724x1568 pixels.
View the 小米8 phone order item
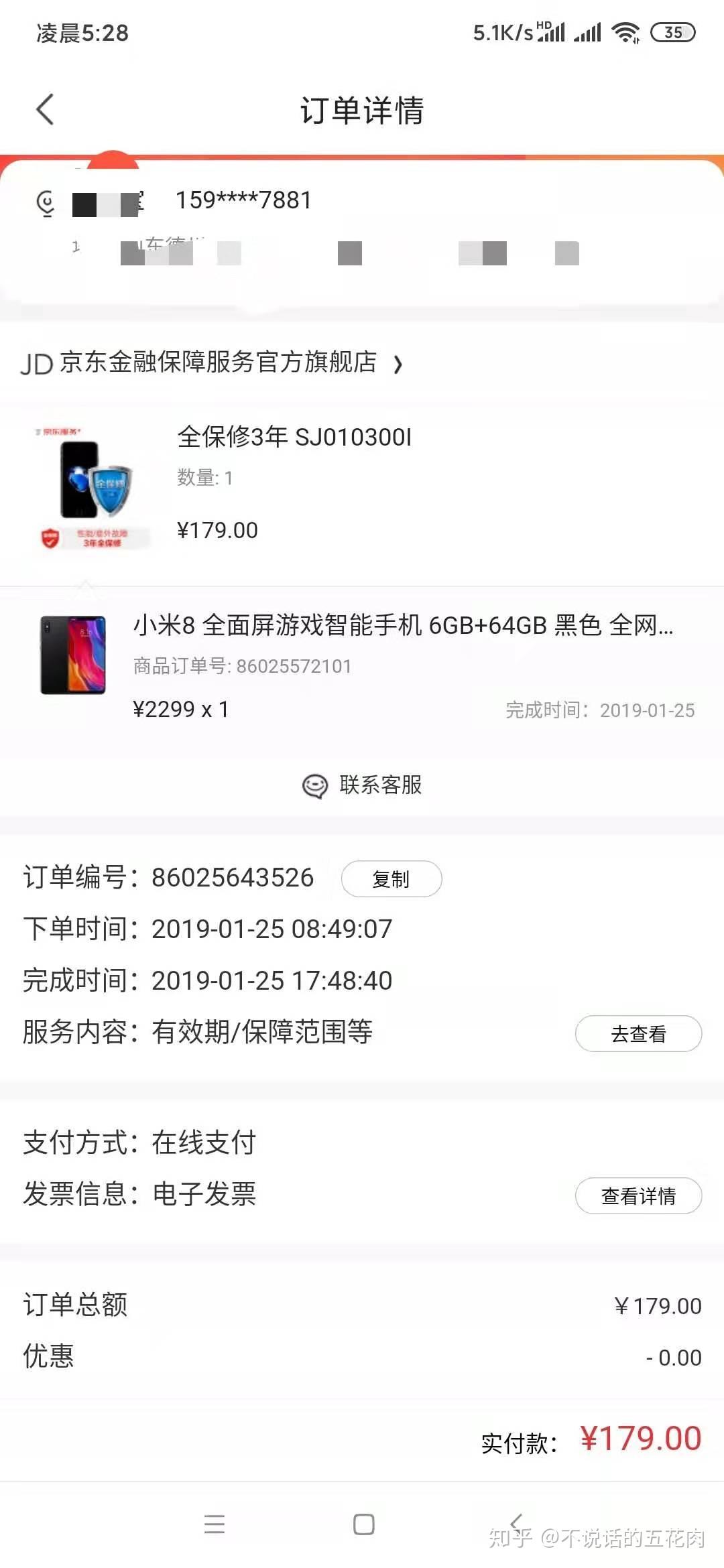pyautogui.click(x=402, y=626)
